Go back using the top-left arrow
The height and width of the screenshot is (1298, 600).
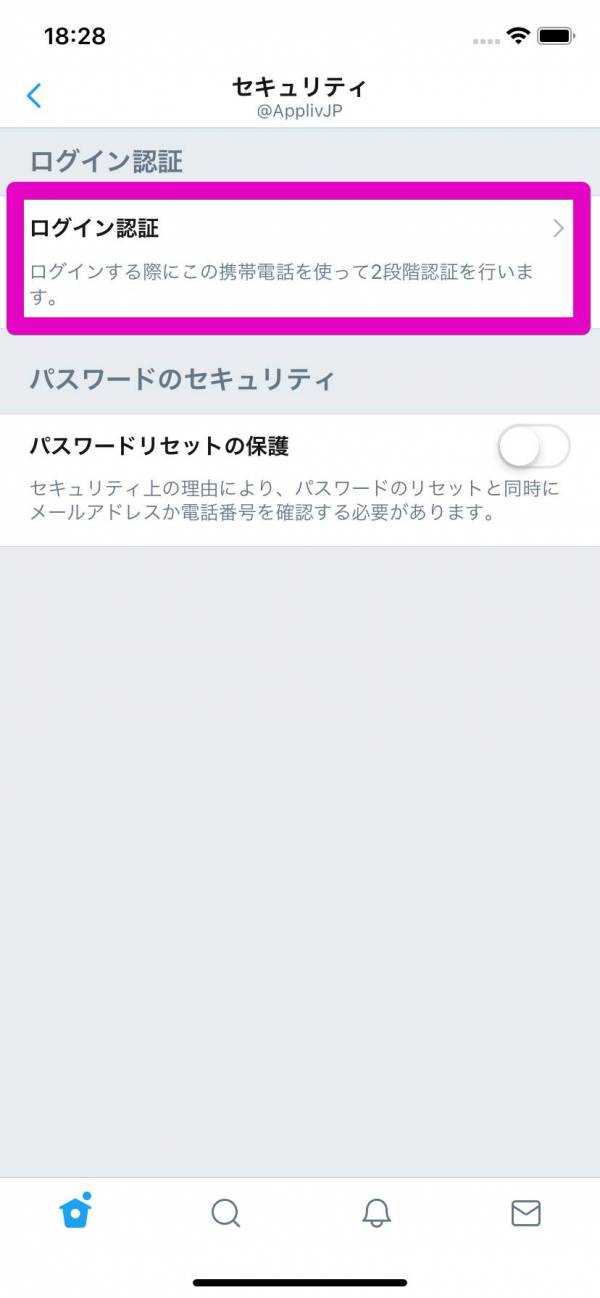click(34, 96)
